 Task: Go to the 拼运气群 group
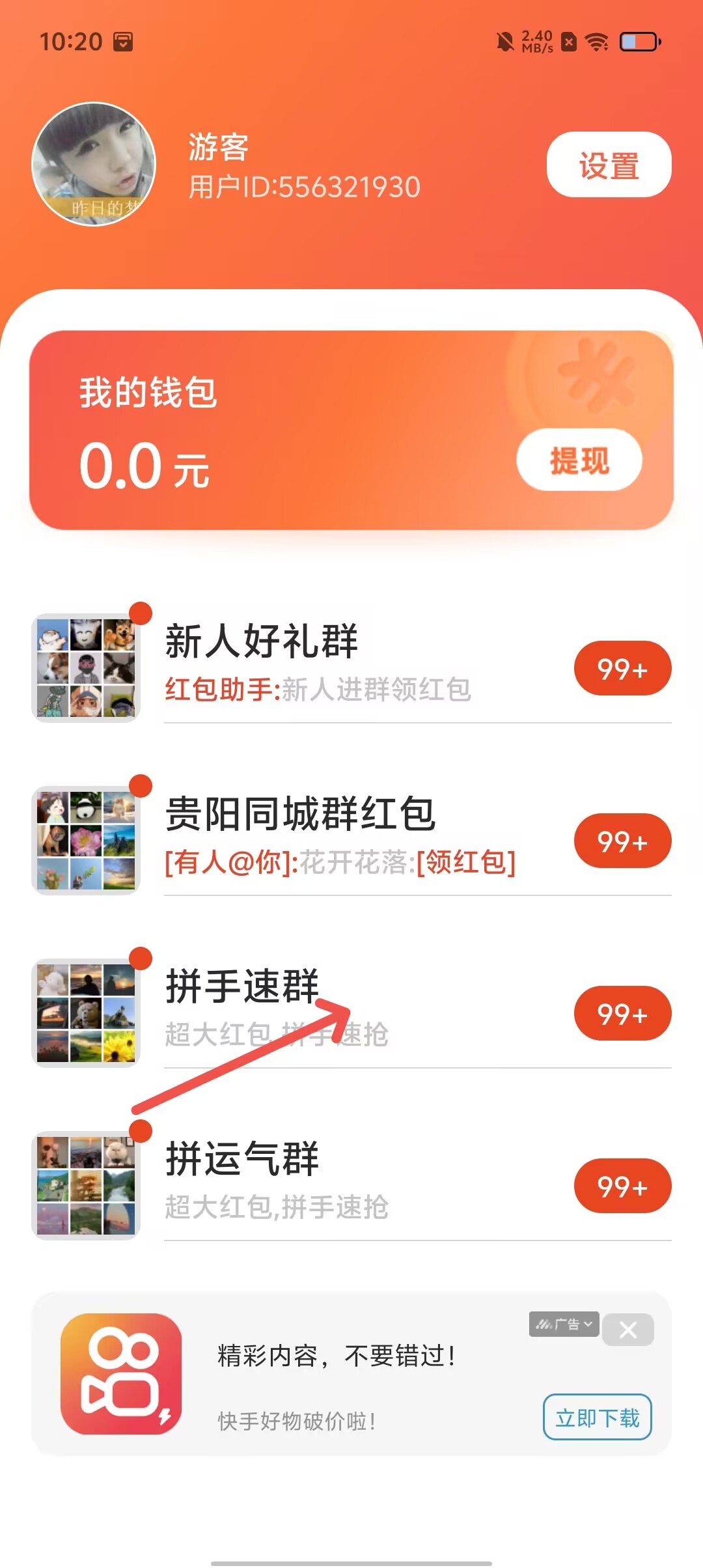pyautogui.click(x=351, y=1185)
